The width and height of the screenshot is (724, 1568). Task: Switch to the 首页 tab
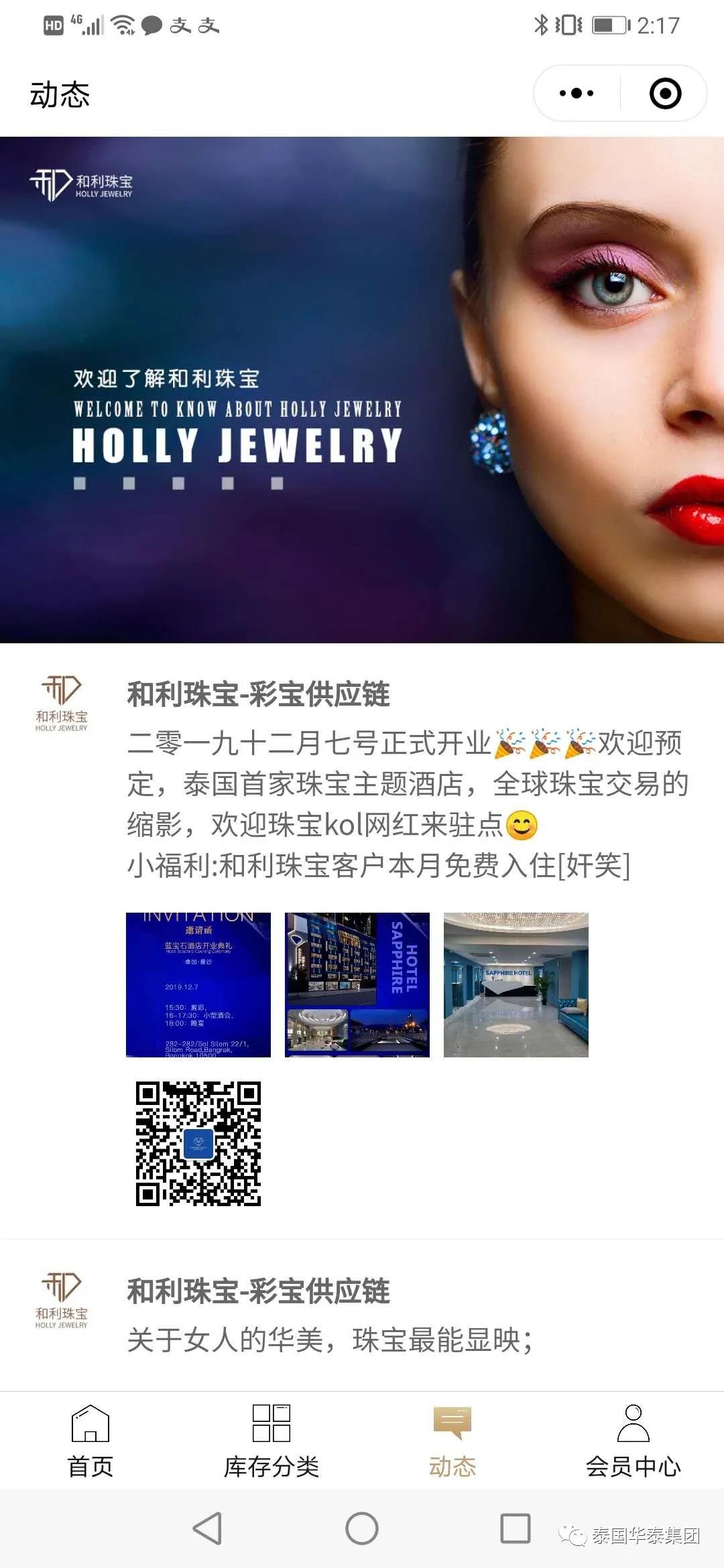point(90,1441)
